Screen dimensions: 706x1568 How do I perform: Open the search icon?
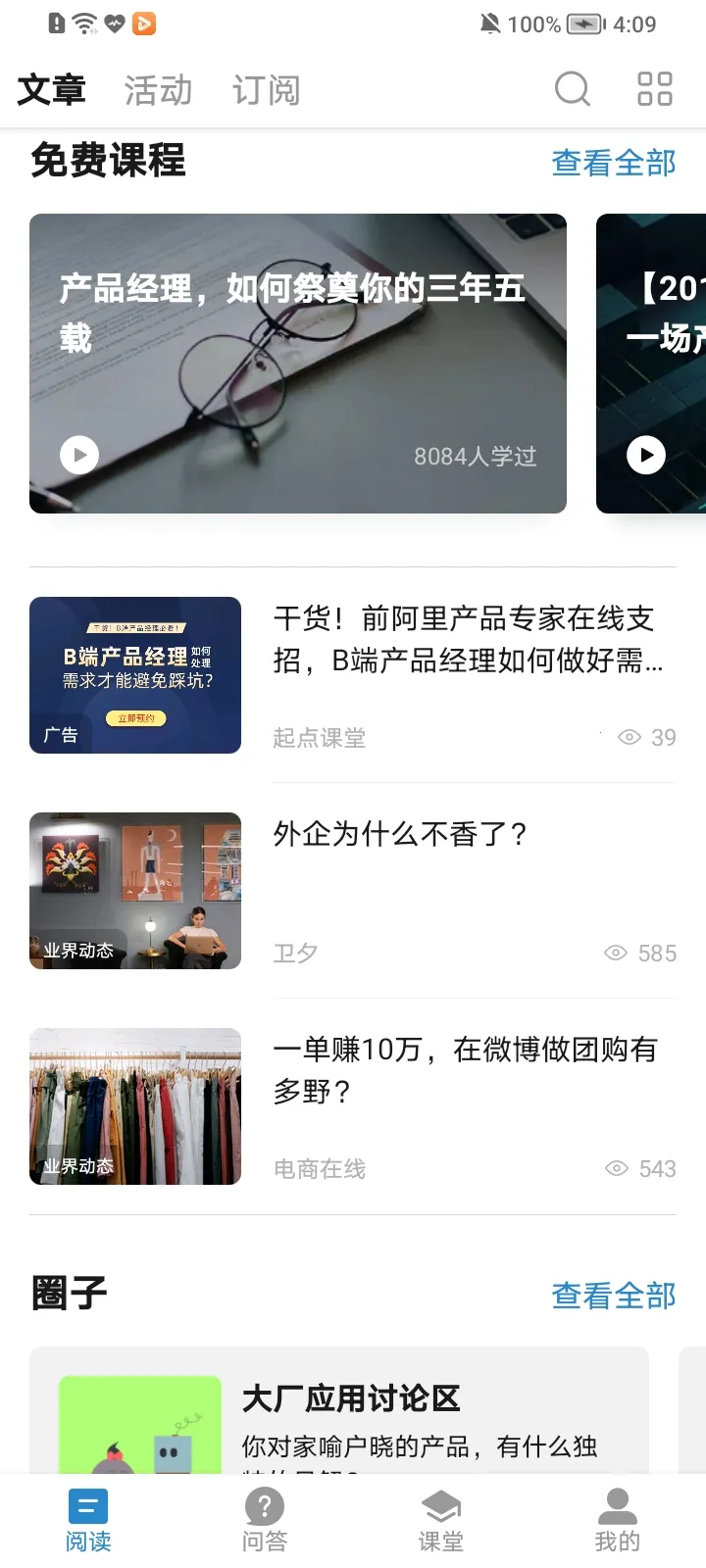pos(573,89)
